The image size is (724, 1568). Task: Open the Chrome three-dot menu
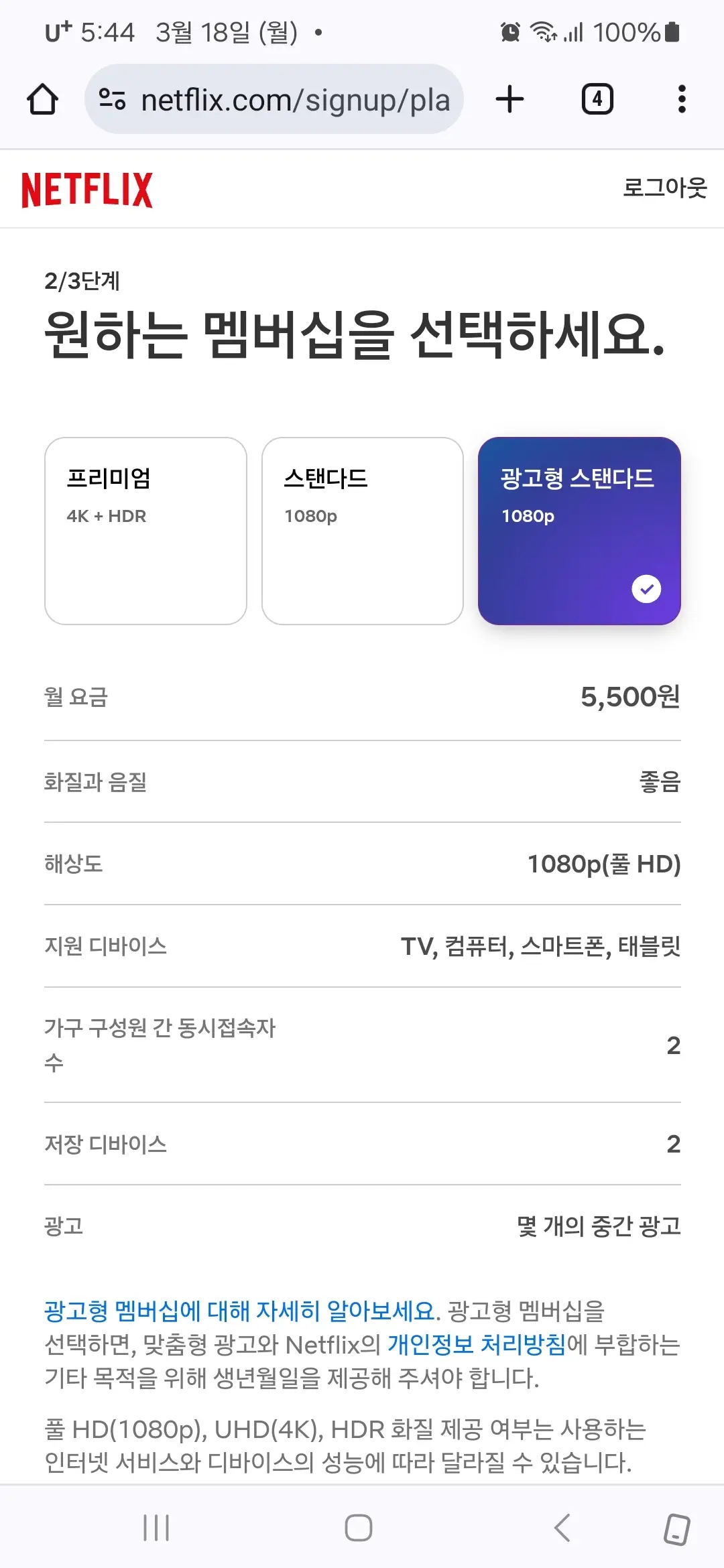pyautogui.click(x=682, y=99)
